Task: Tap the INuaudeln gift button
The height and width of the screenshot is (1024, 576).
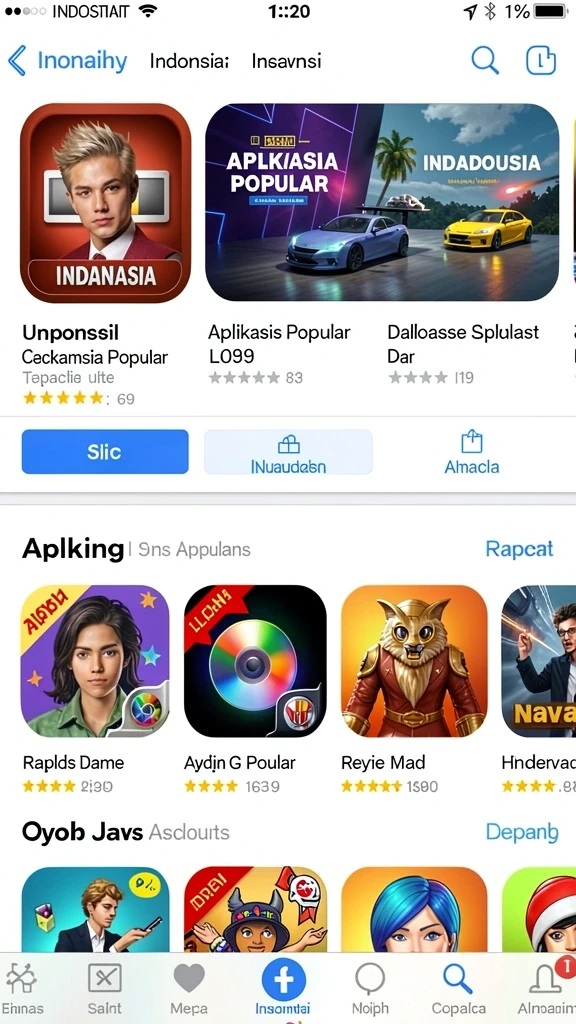Action: click(289, 451)
